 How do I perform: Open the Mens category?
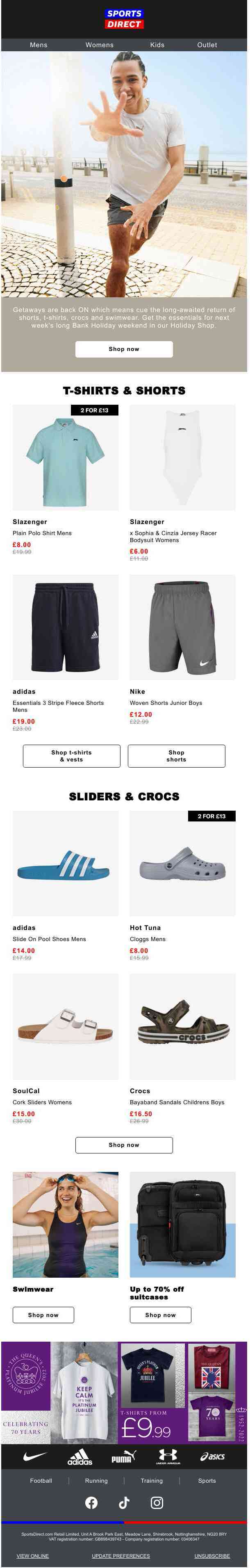39,44
